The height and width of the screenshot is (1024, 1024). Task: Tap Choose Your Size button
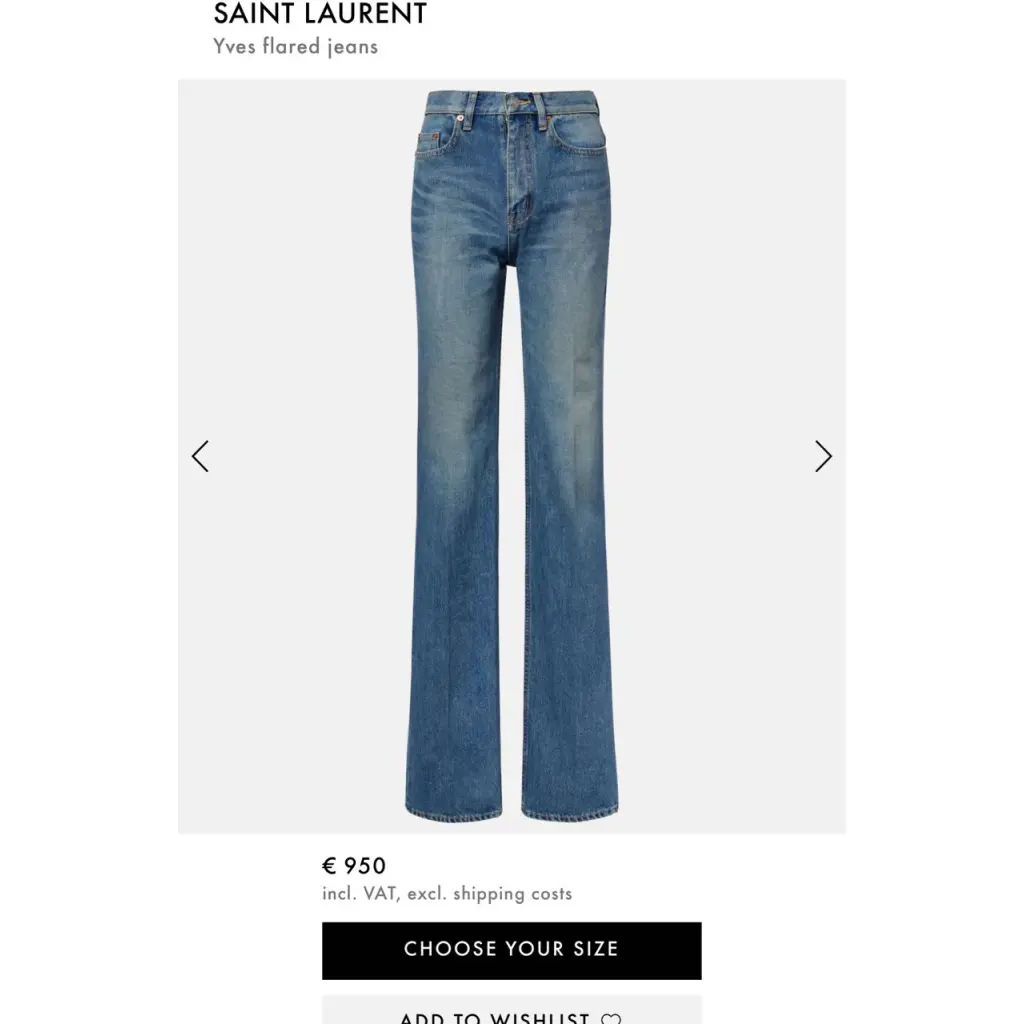point(511,950)
